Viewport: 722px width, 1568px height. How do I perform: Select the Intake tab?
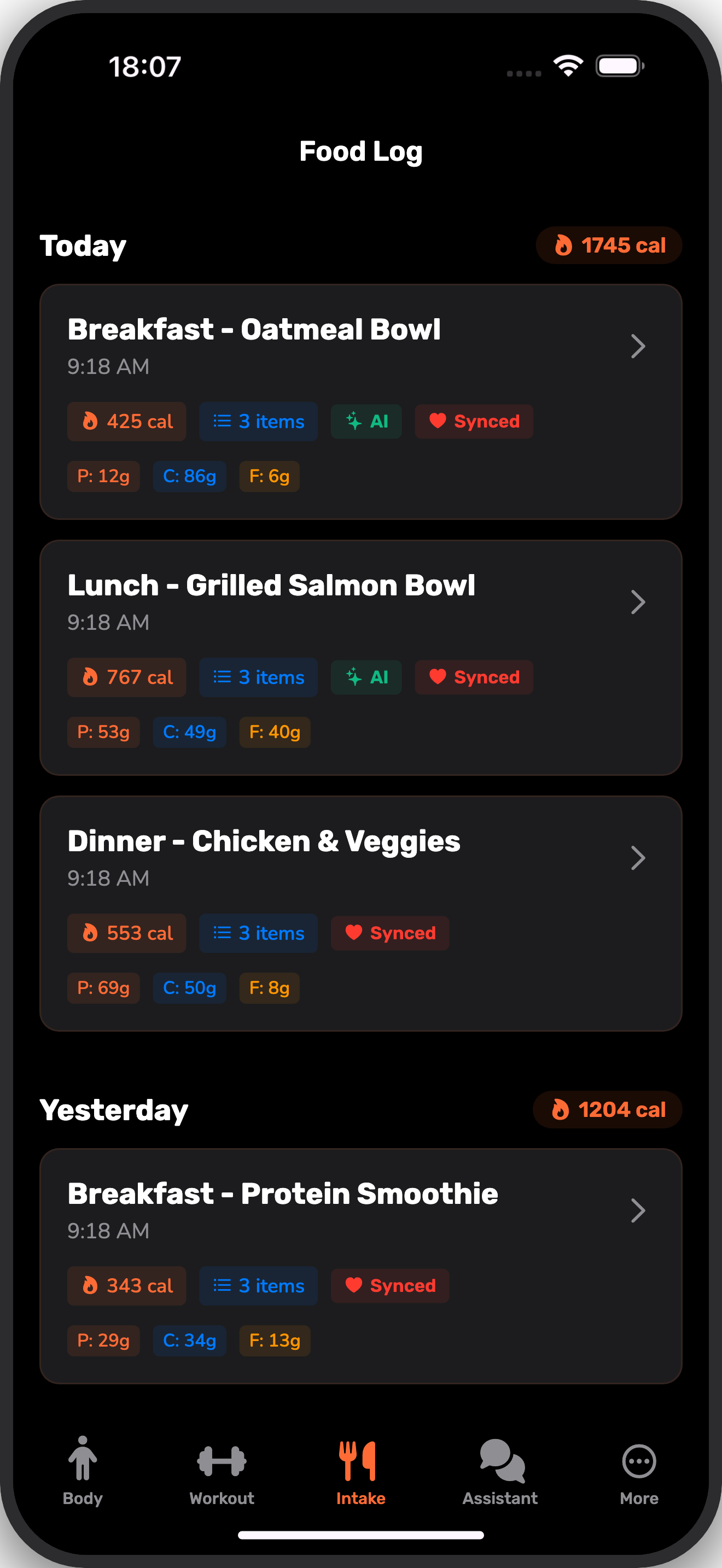360,1471
